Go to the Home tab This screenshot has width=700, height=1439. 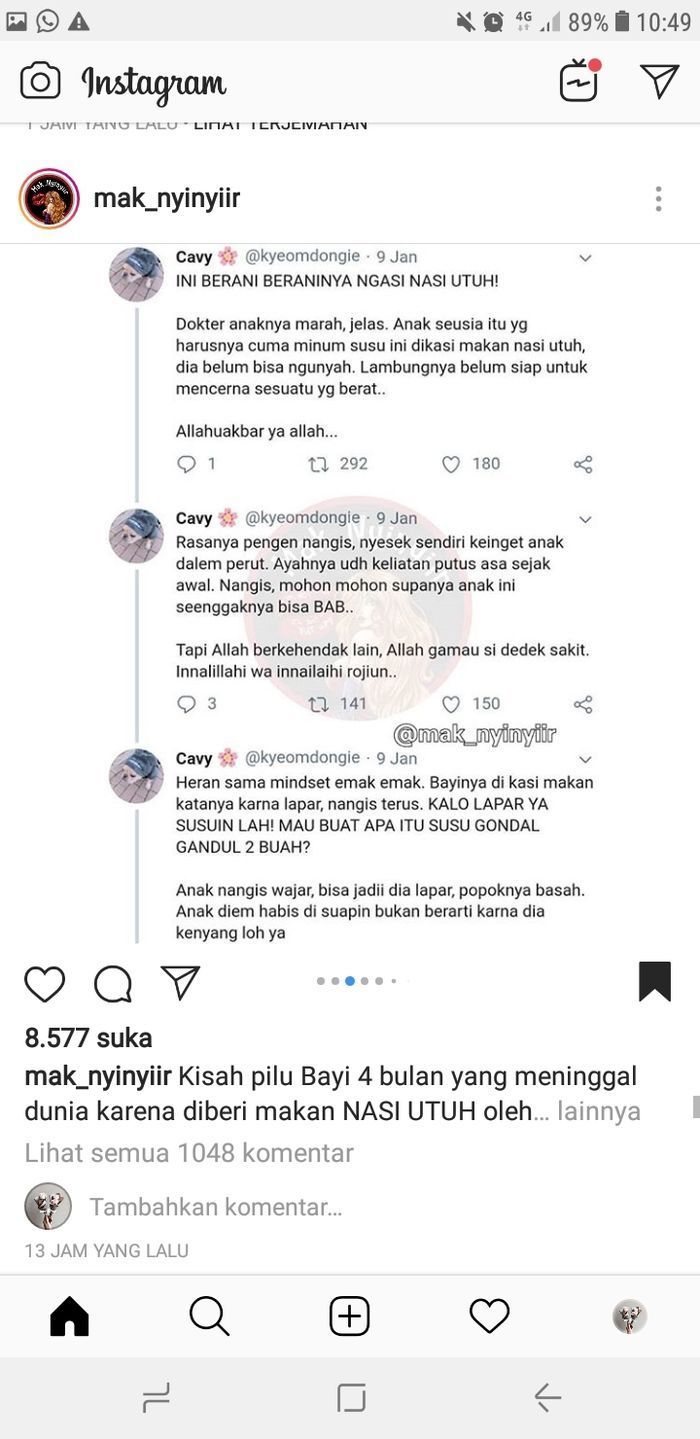click(x=69, y=1316)
